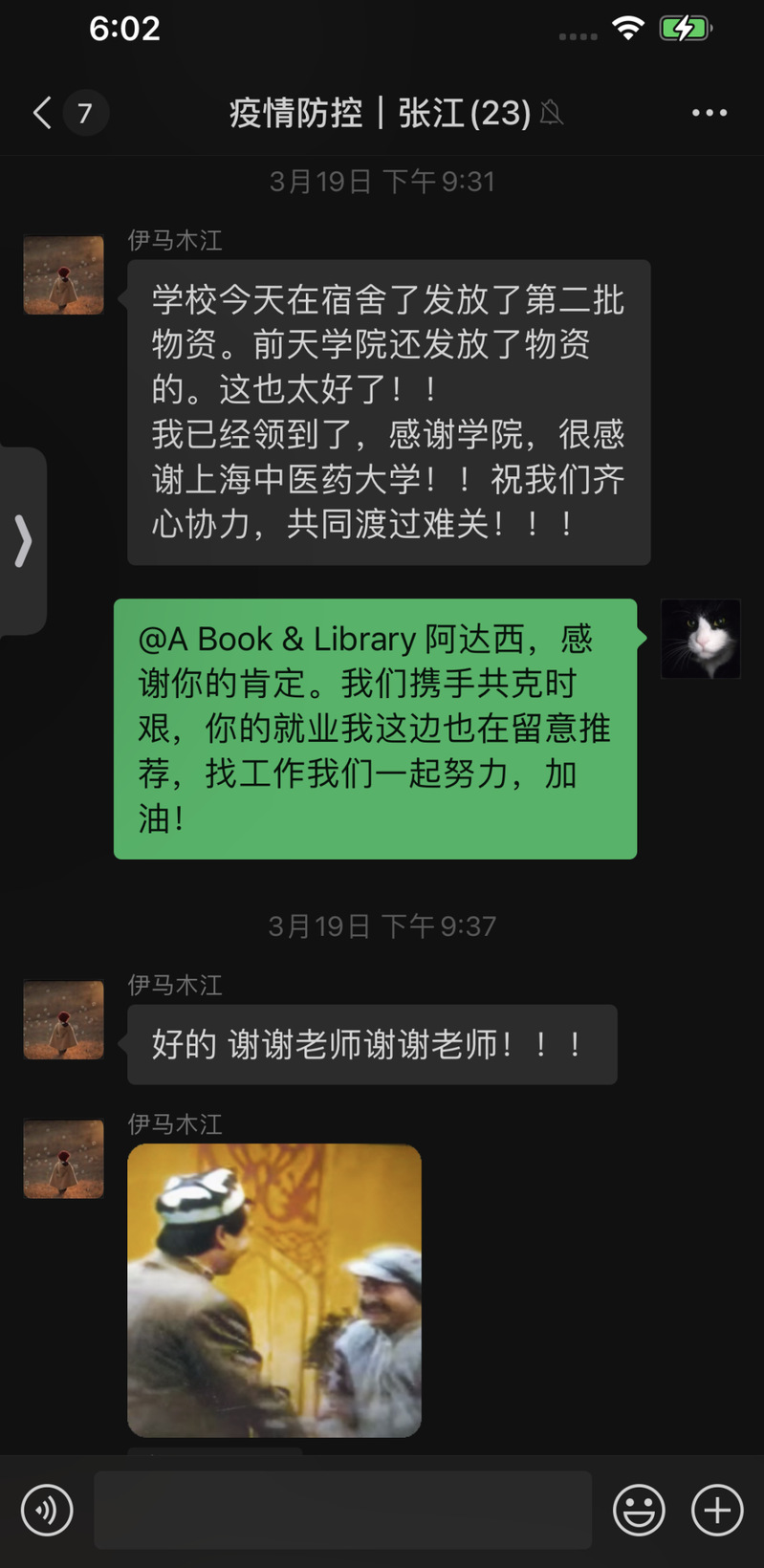This screenshot has height=1568, width=764.
Task: Open your own cat avatar next to green bubble
Action: (701, 638)
